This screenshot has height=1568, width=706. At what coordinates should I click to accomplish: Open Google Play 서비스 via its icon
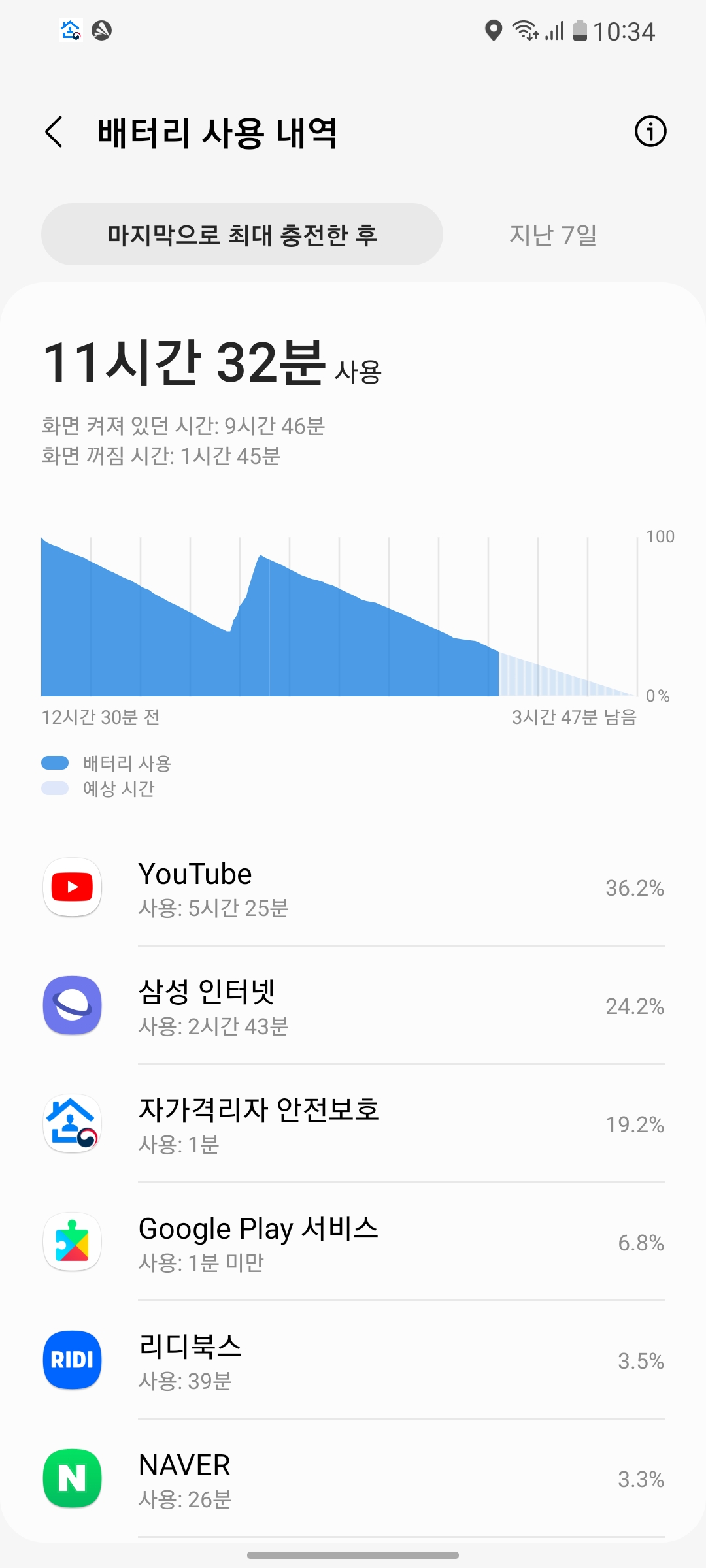click(x=71, y=1243)
